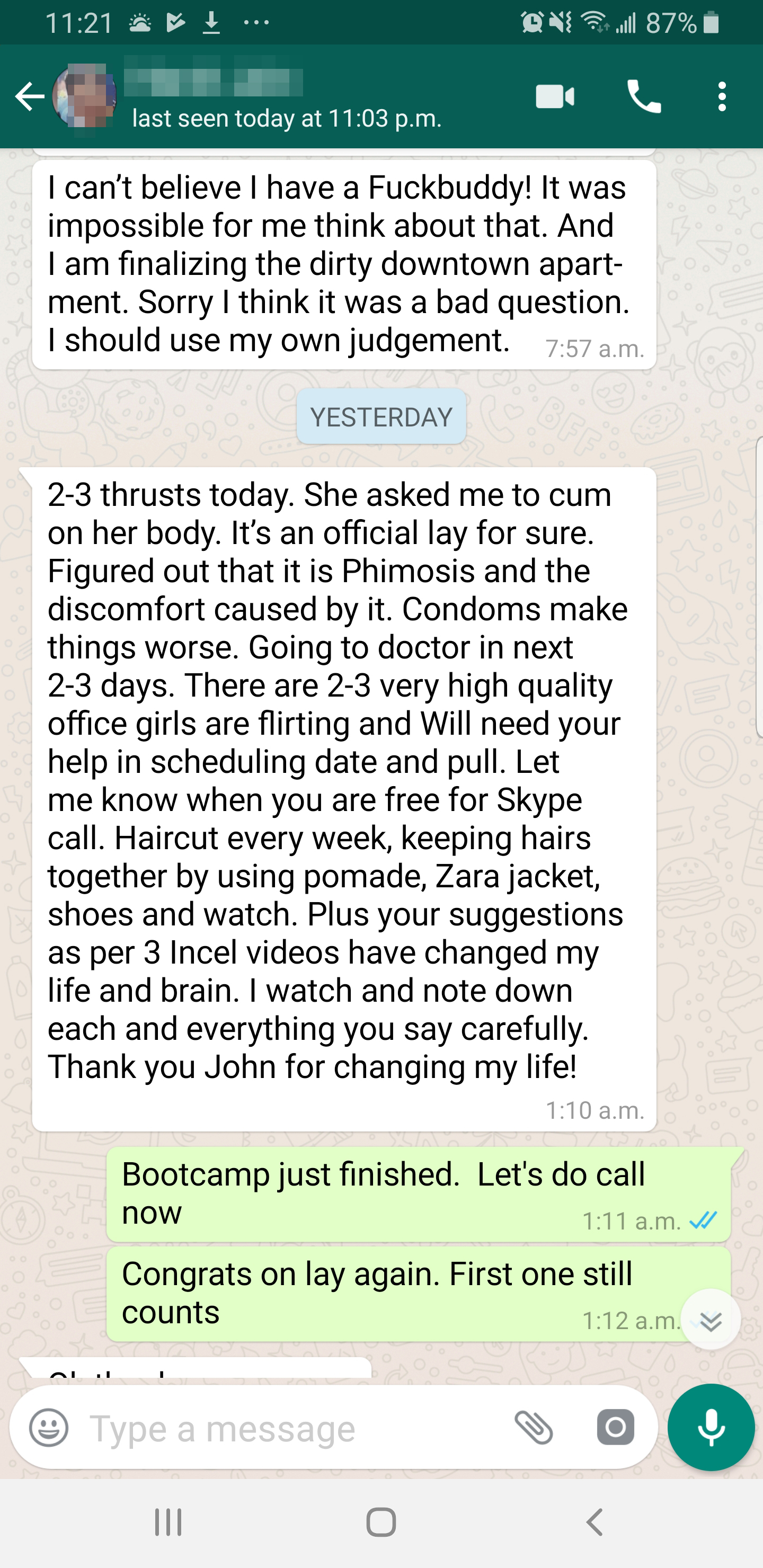
Task: Go back to the chat list
Action: coord(29,97)
